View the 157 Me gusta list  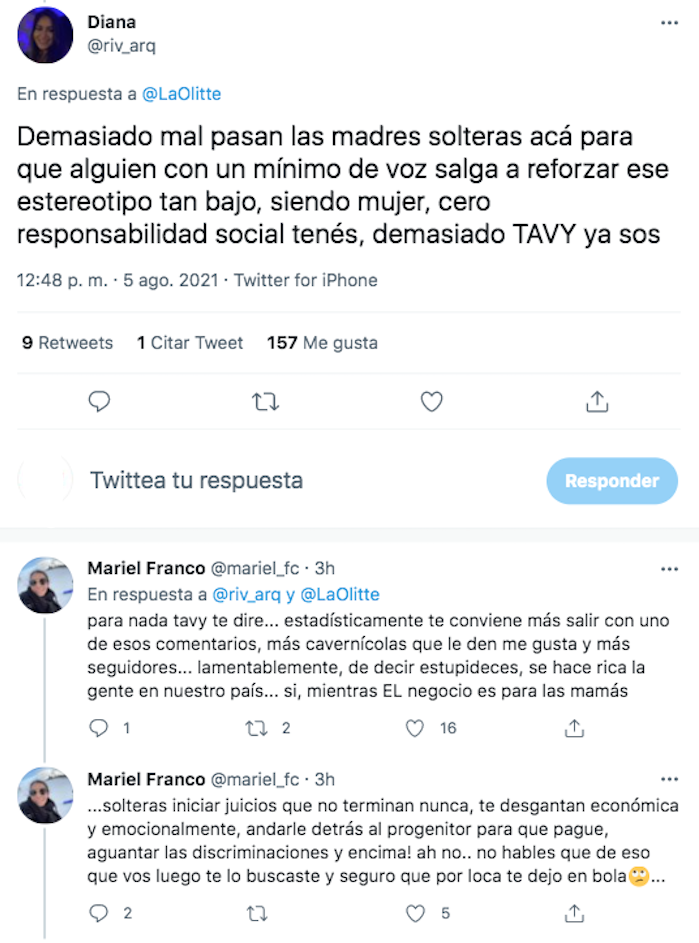tap(322, 343)
